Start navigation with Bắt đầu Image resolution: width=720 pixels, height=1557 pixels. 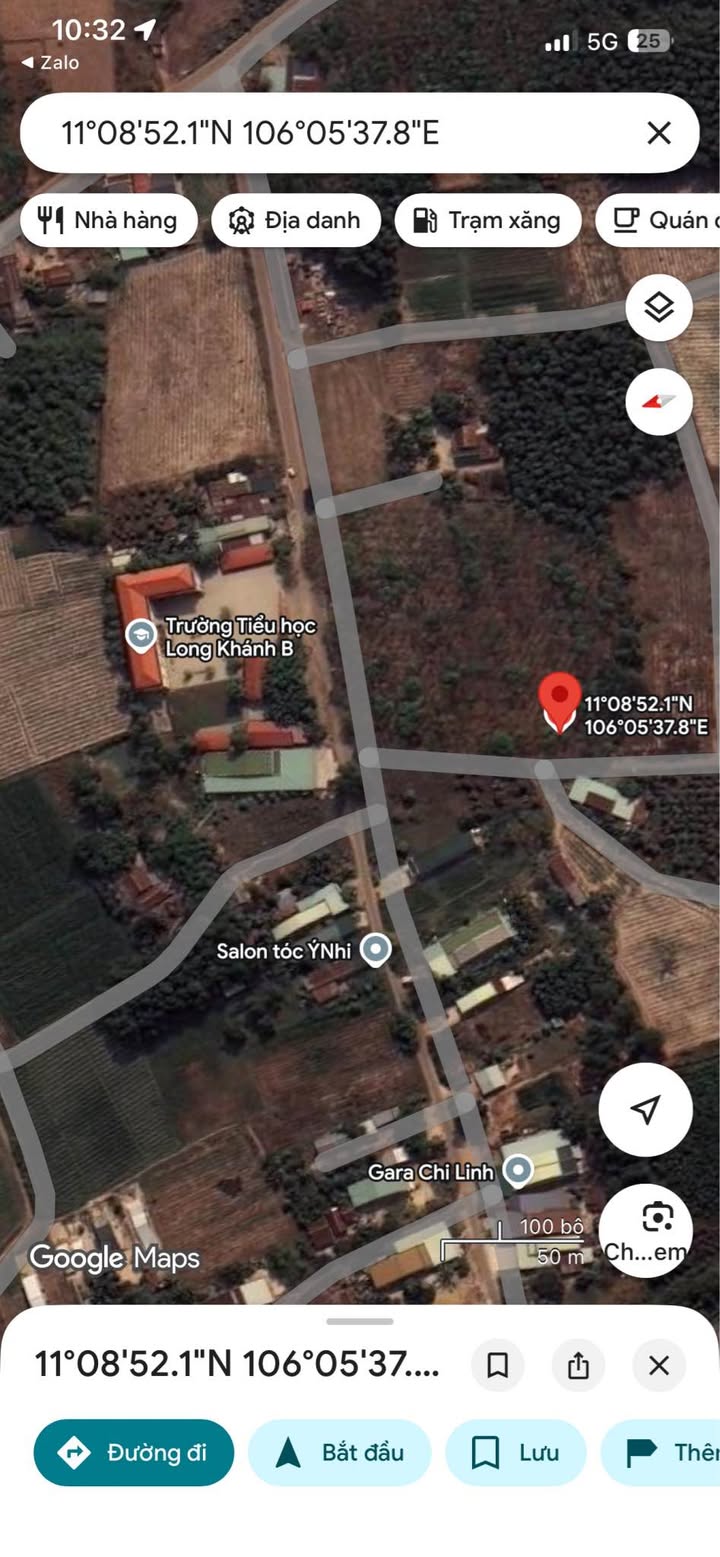339,1452
